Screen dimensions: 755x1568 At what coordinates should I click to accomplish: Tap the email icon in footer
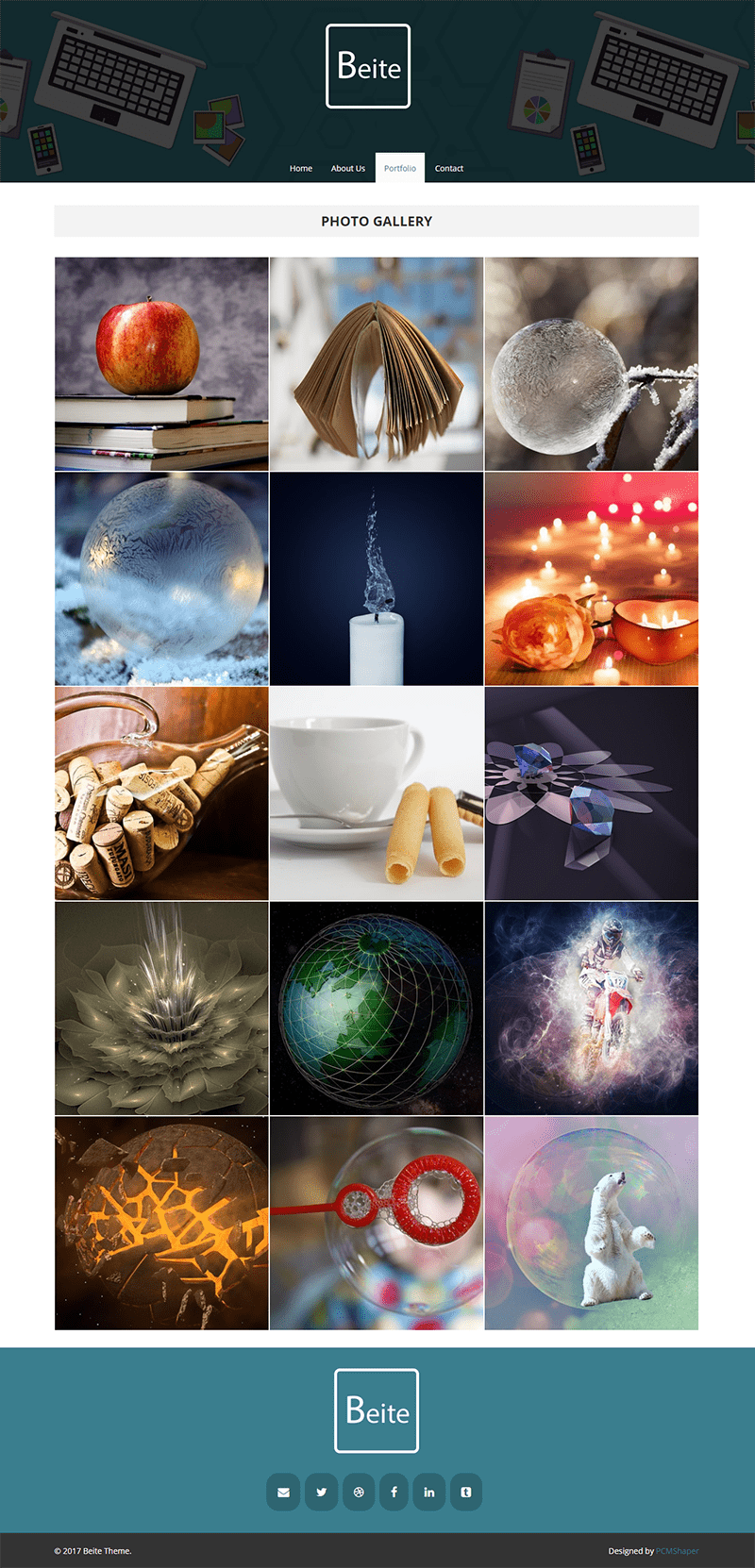[x=283, y=1493]
